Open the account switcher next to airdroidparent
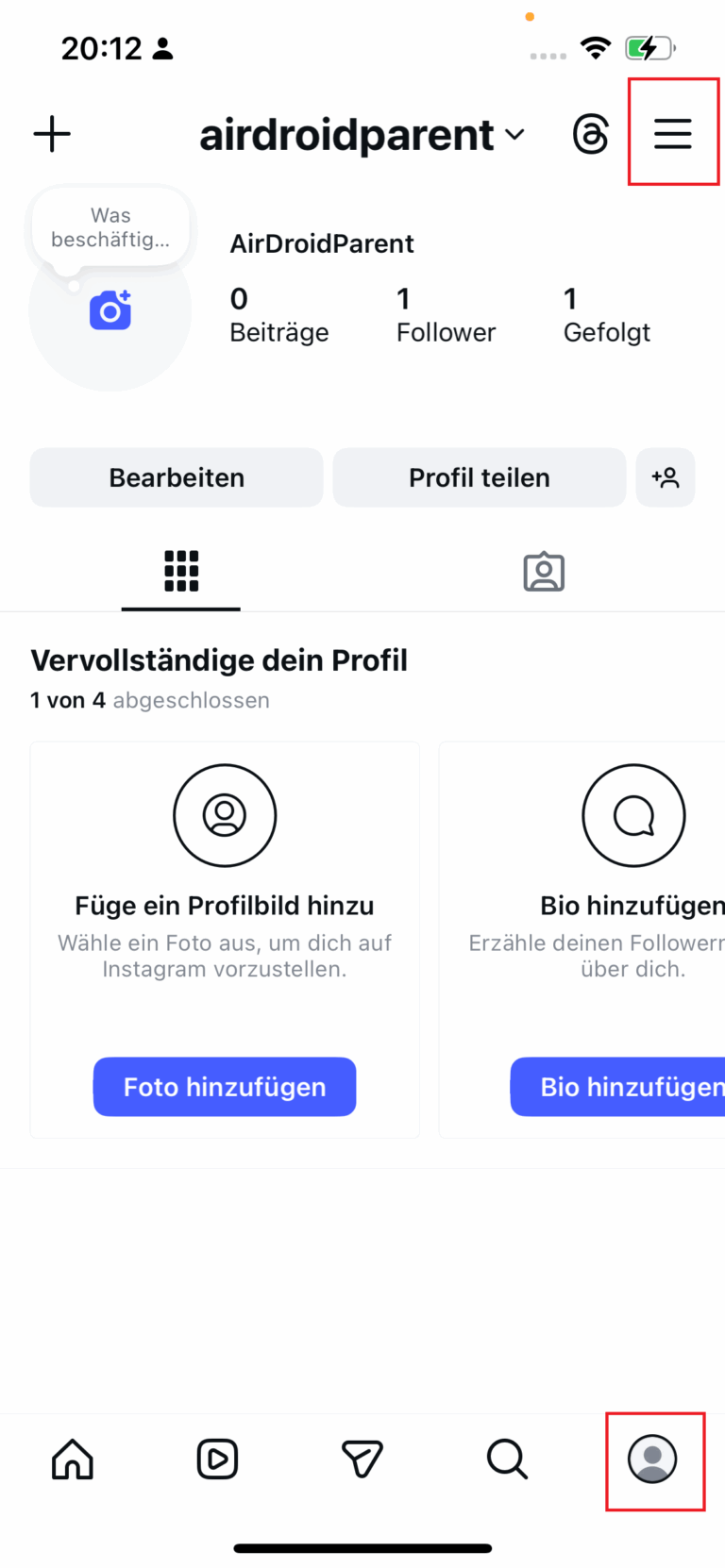The width and height of the screenshot is (725, 1568). [x=515, y=135]
